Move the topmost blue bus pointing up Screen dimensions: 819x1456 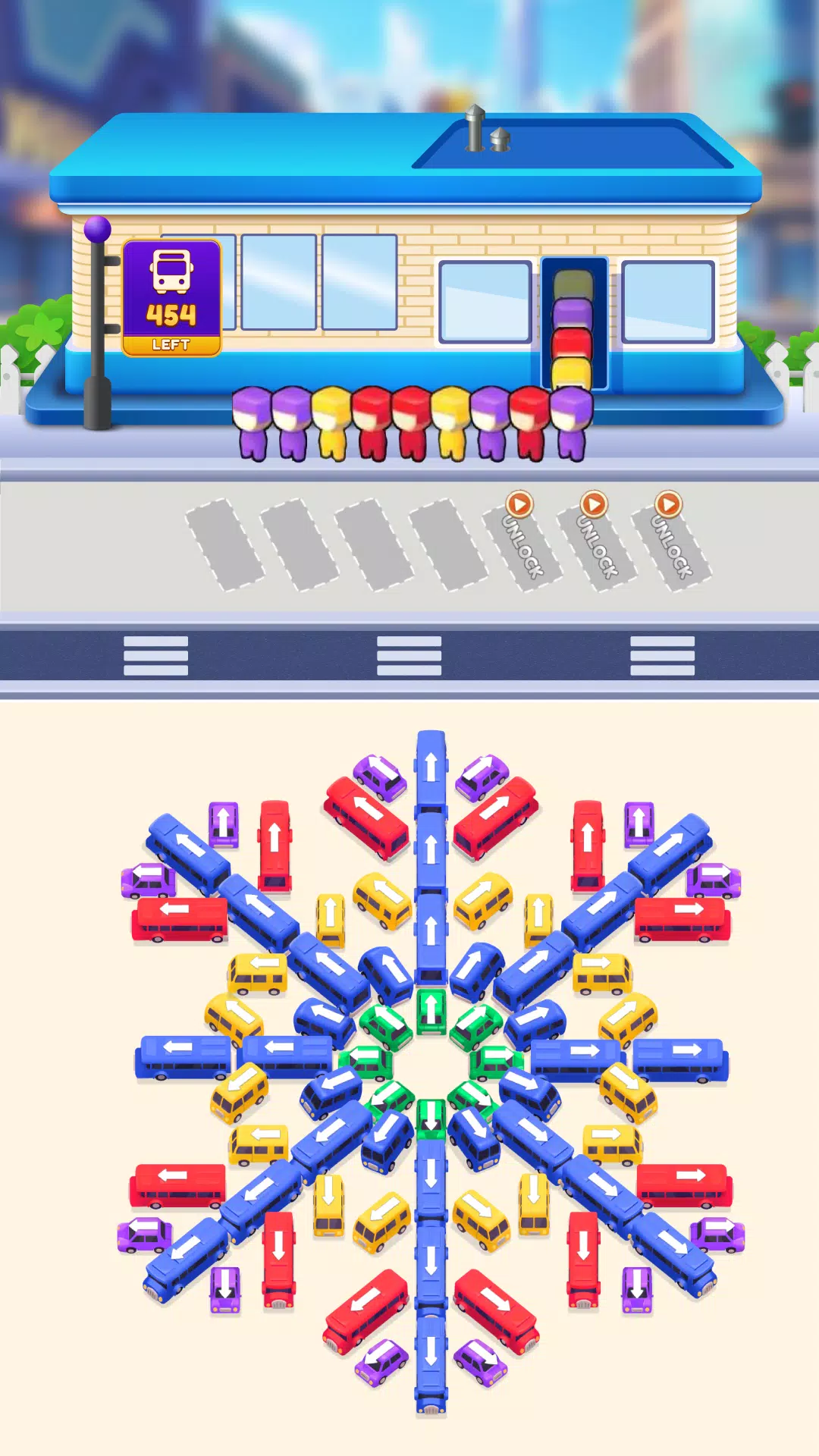(431, 770)
